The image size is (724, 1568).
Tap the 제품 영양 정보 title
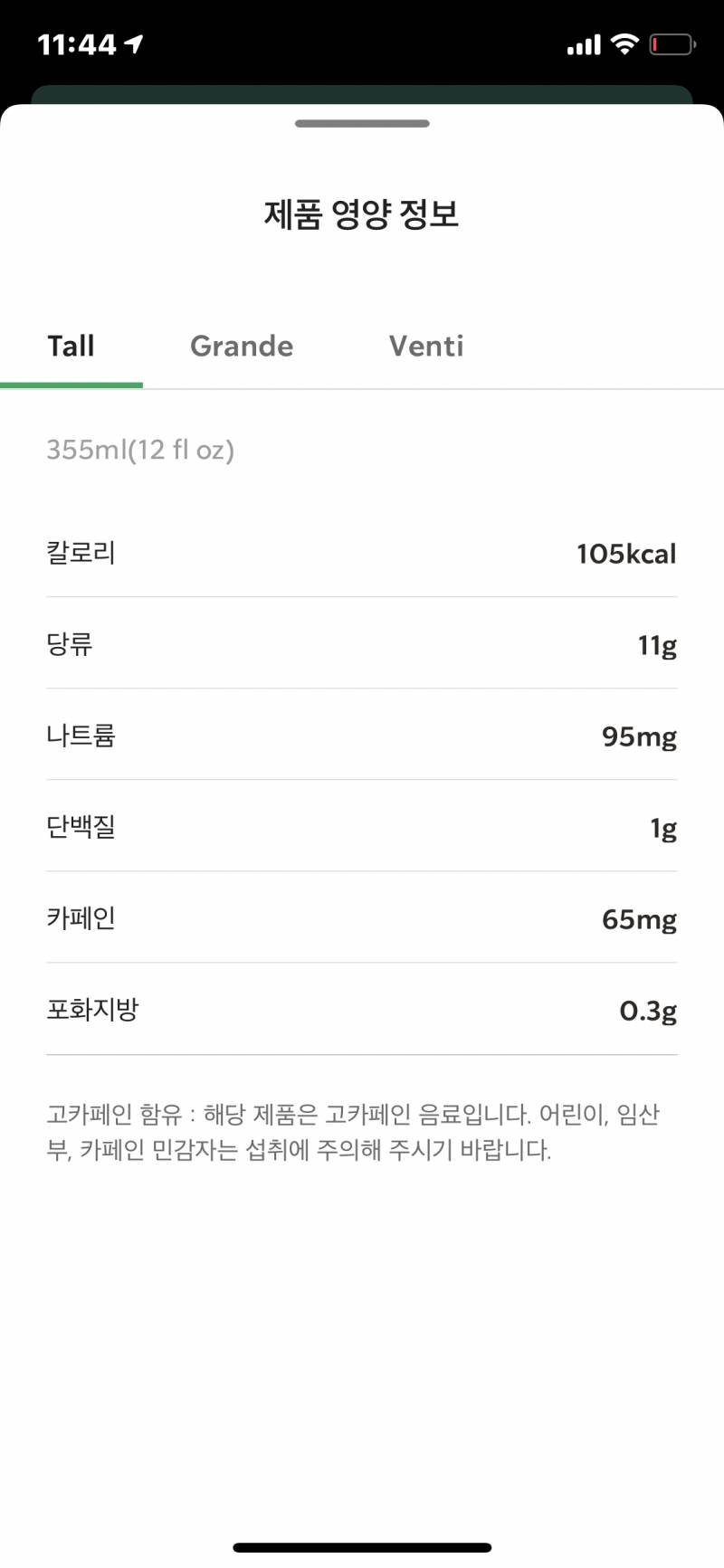pyautogui.click(x=361, y=214)
